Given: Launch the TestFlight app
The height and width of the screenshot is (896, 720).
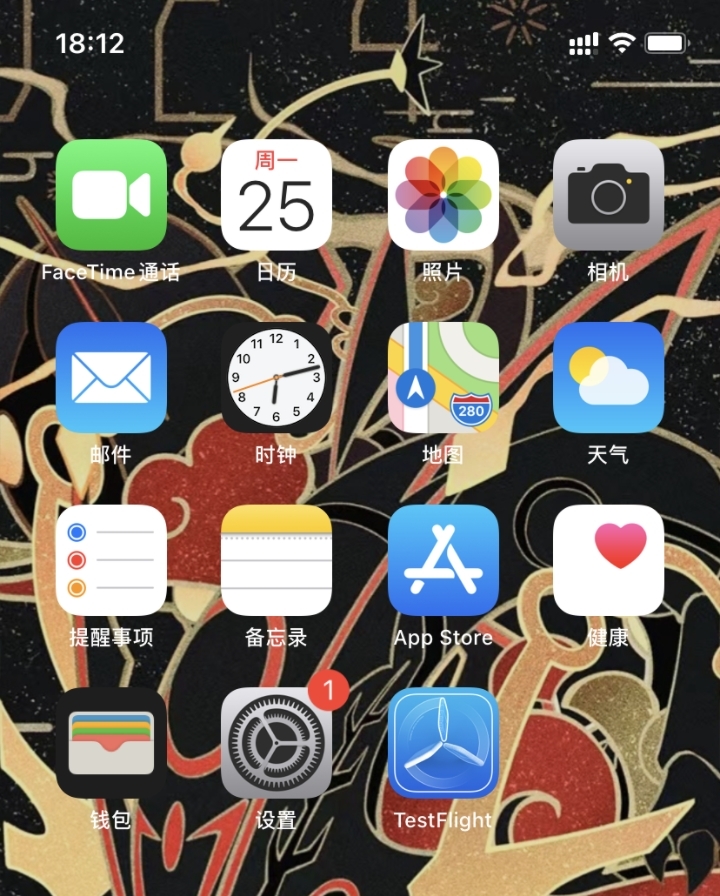Looking at the screenshot, I should point(443,743).
